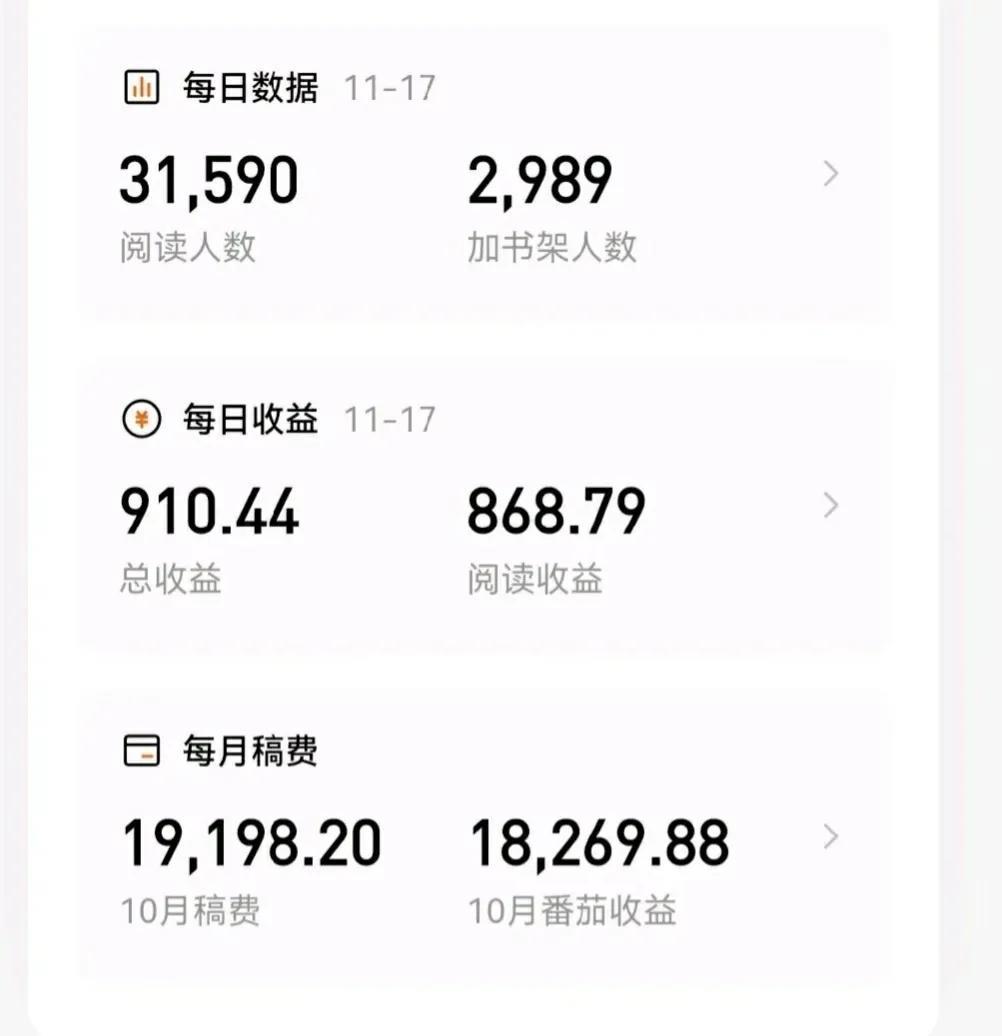Open the 每月稿费 details chevron

pyautogui.click(x=831, y=837)
